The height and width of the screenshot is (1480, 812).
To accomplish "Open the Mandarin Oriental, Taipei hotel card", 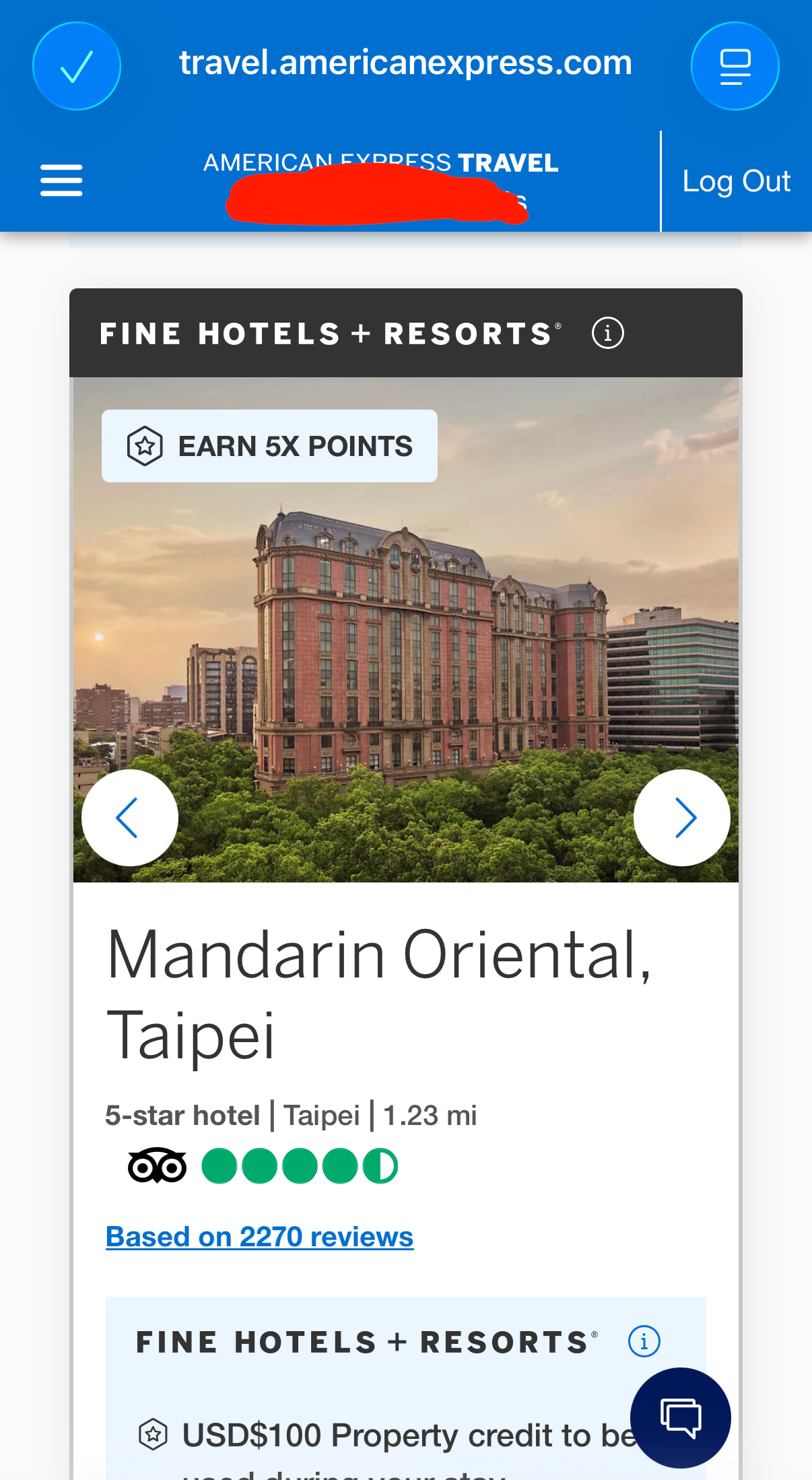I will 378,994.
